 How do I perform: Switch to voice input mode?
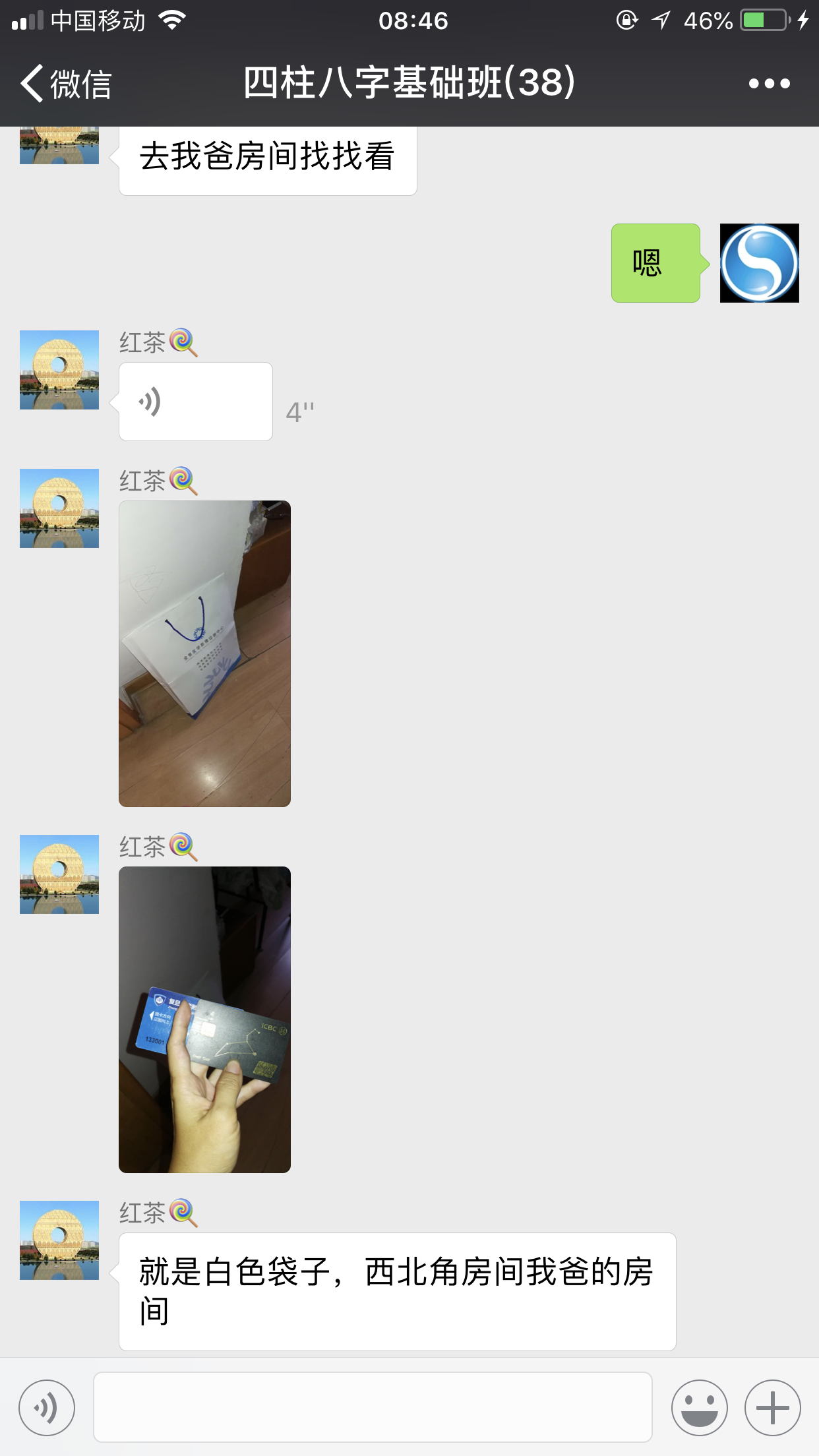(47, 1408)
